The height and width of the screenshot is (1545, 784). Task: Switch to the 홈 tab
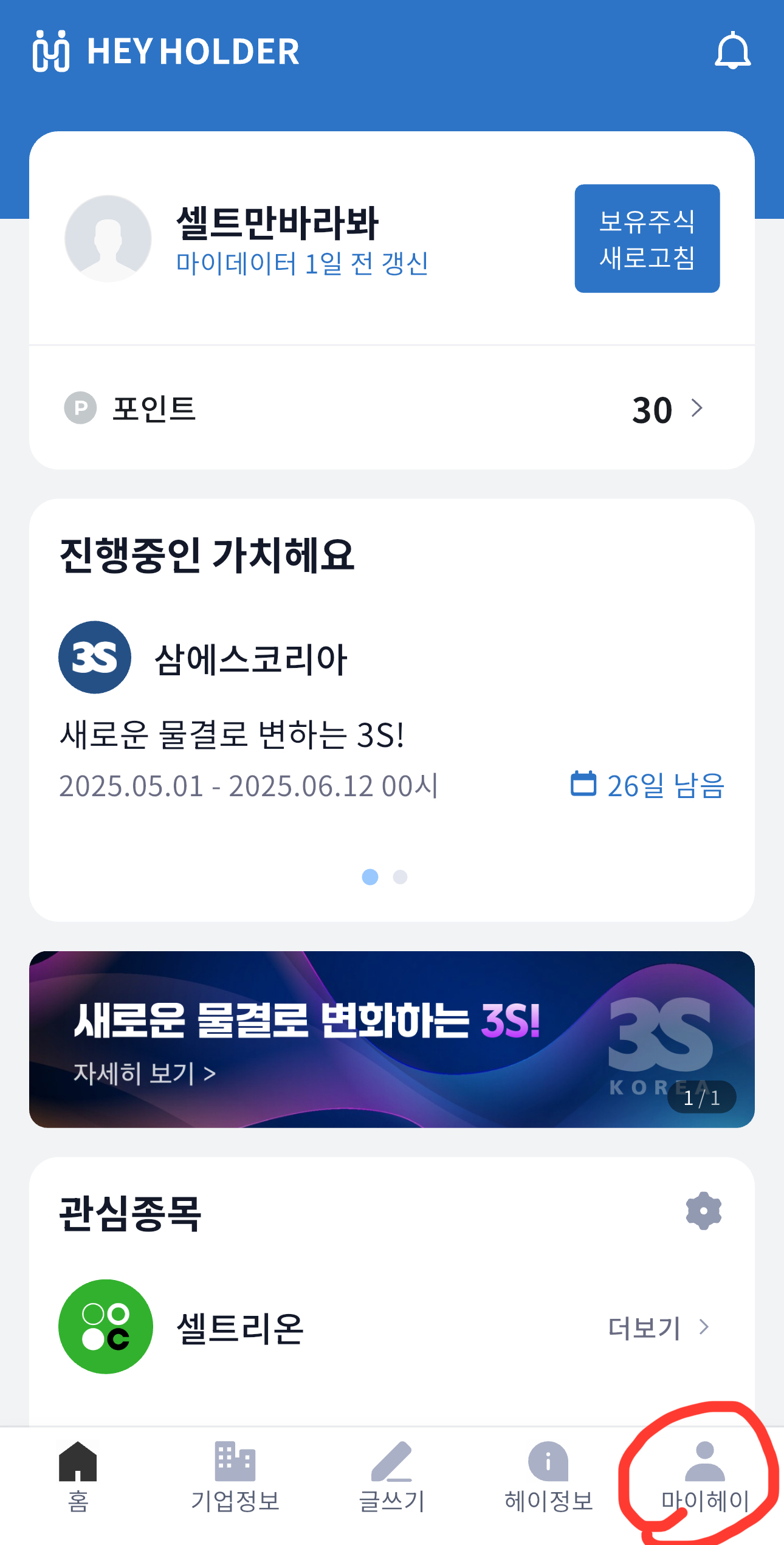(78, 1477)
